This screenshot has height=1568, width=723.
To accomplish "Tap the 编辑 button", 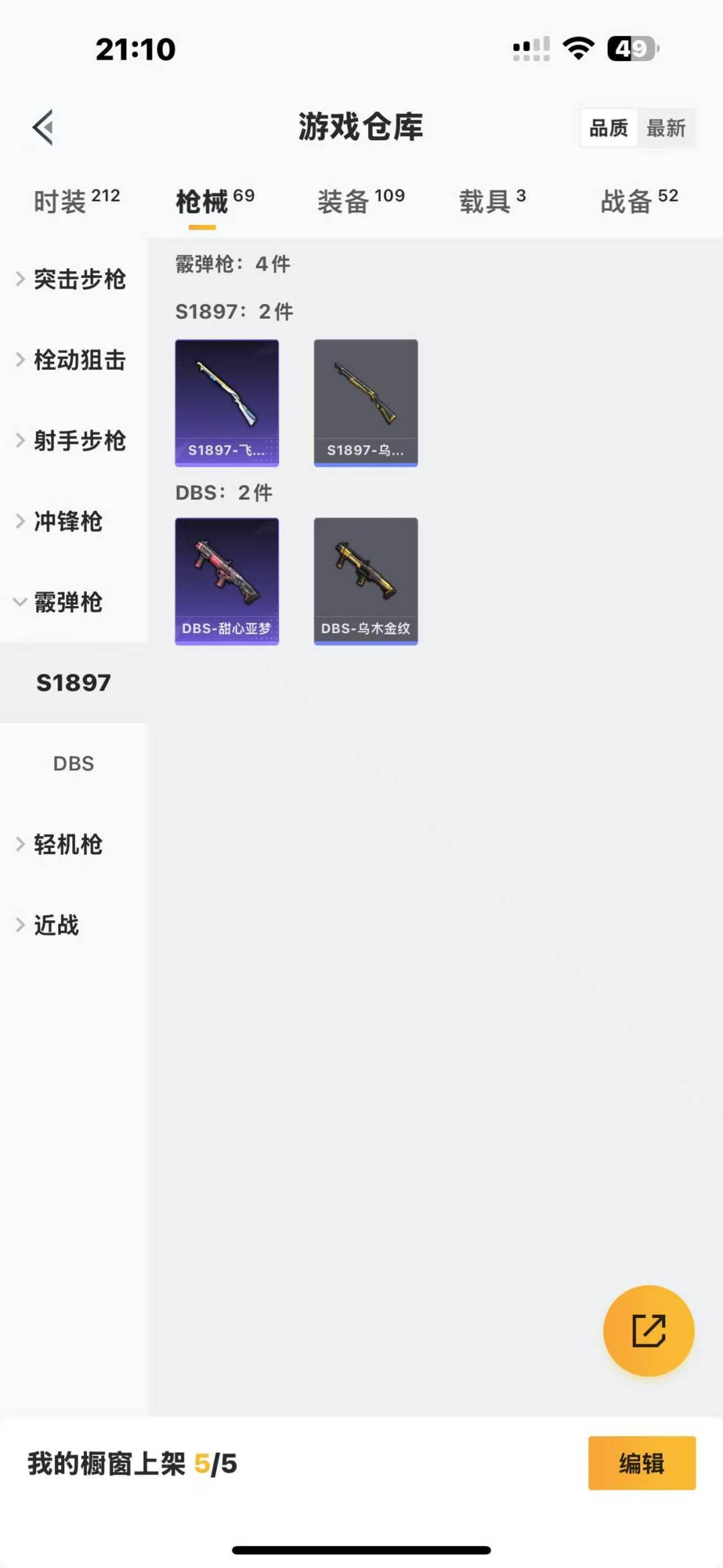I will point(641,1464).
